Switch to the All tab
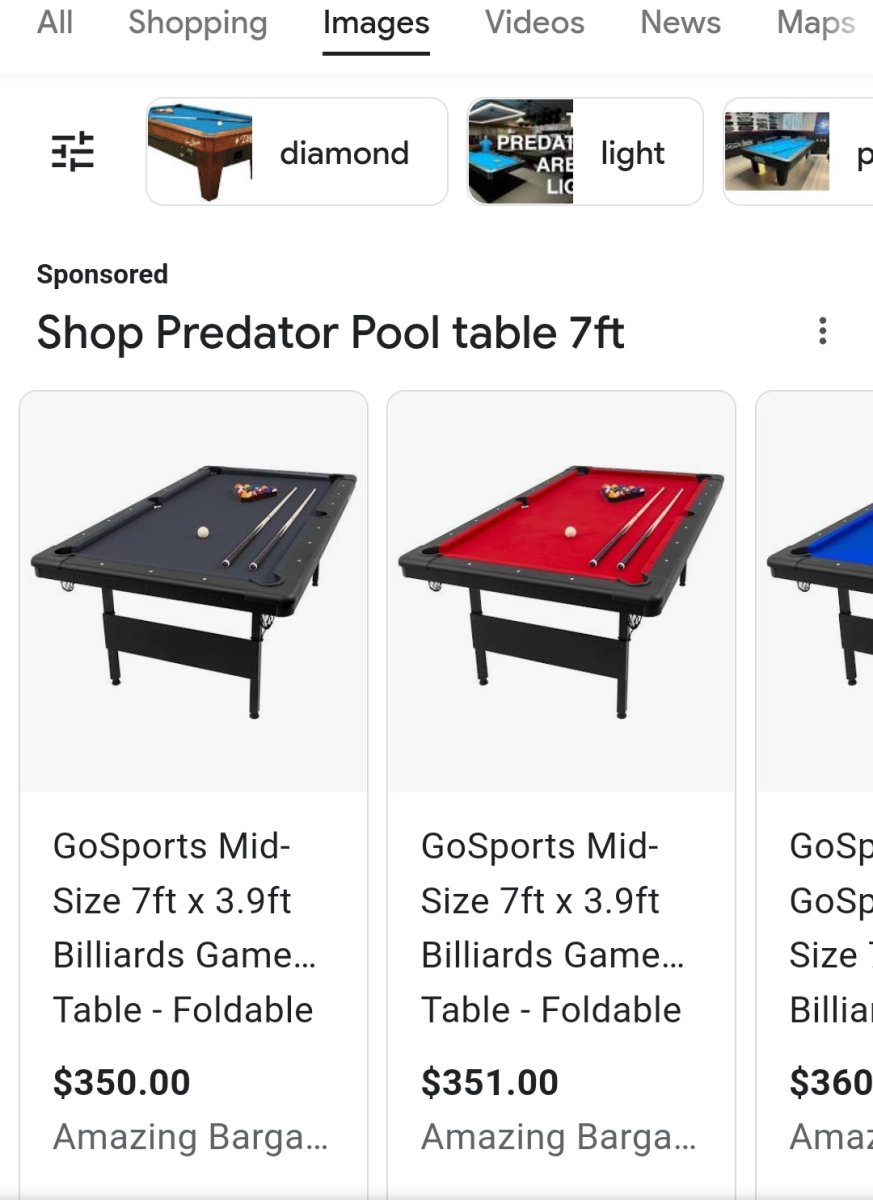The height and width of the screenshot is (1200, 873). point(55,23)
